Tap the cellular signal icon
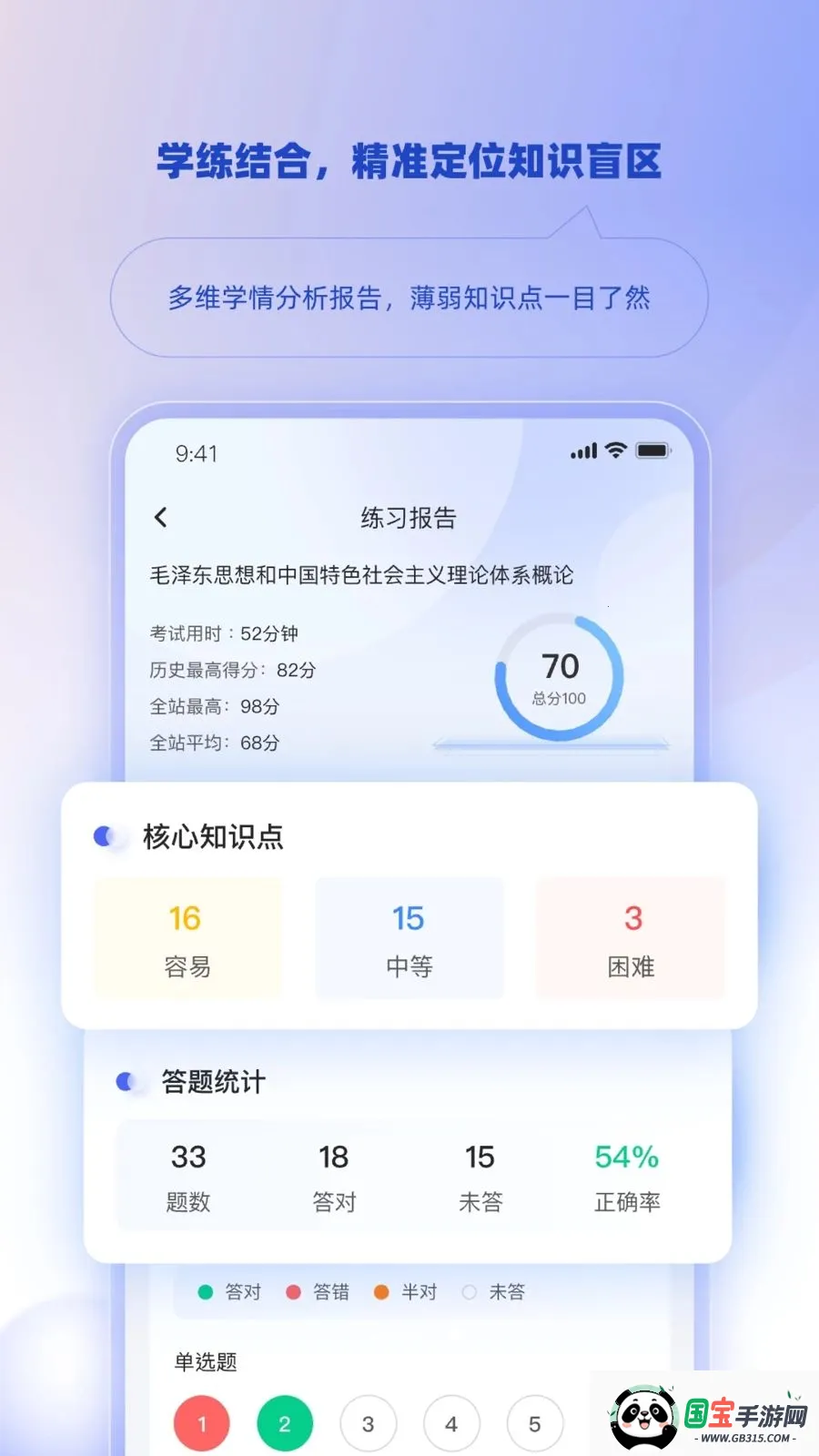This screenshot has width=819, height=1456. coord(582,450)
